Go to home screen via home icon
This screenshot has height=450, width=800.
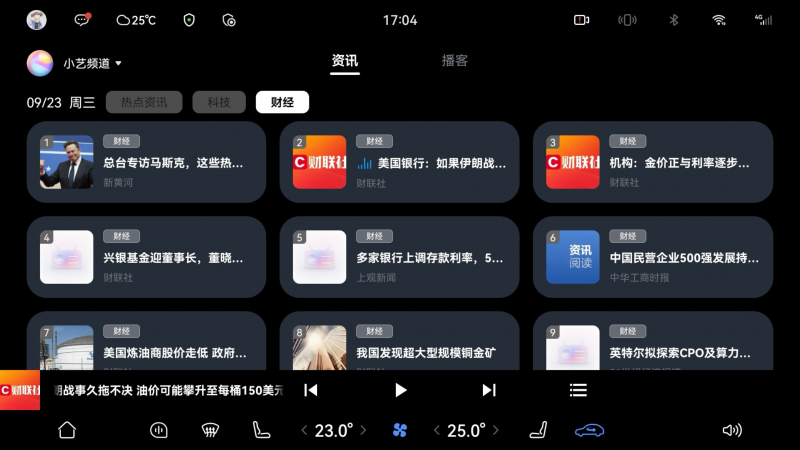(67, 430)
